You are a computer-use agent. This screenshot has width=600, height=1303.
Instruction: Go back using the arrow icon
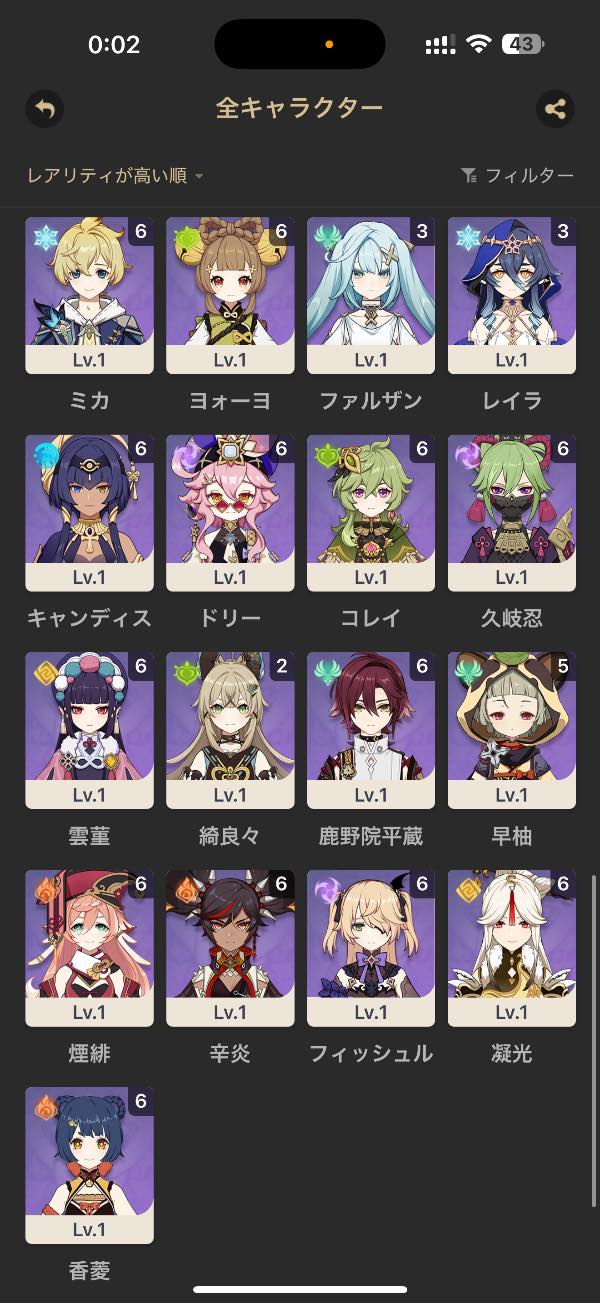click(x=44, y=108)
